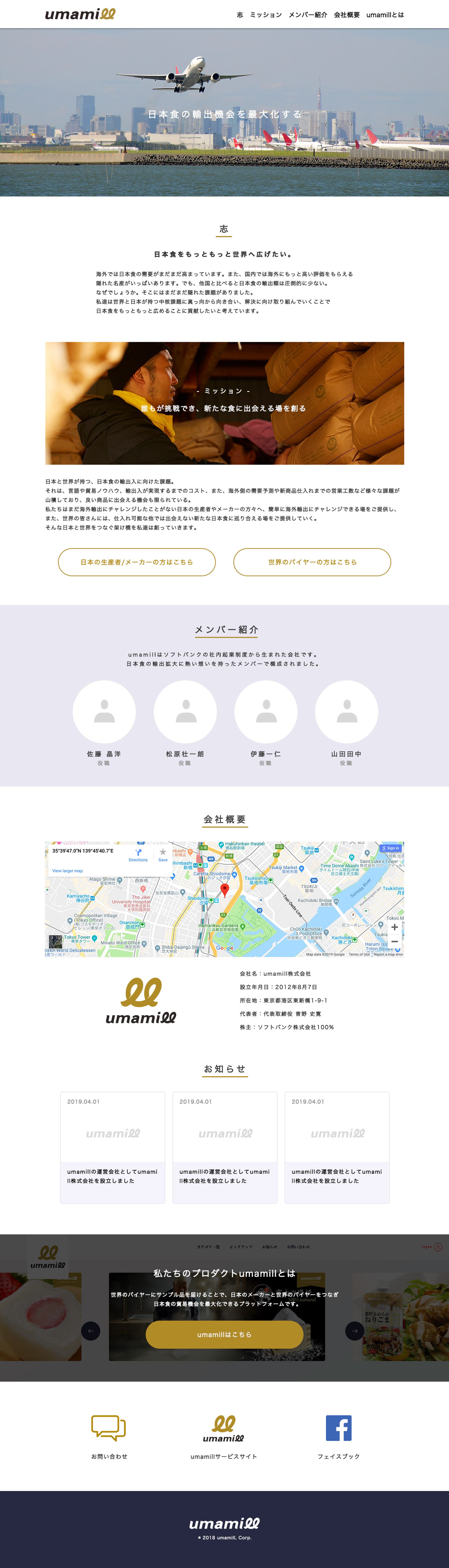Select 会社概要 in the header menu
The width and height of the screenshot is (449, 1568).
(347, 15)
